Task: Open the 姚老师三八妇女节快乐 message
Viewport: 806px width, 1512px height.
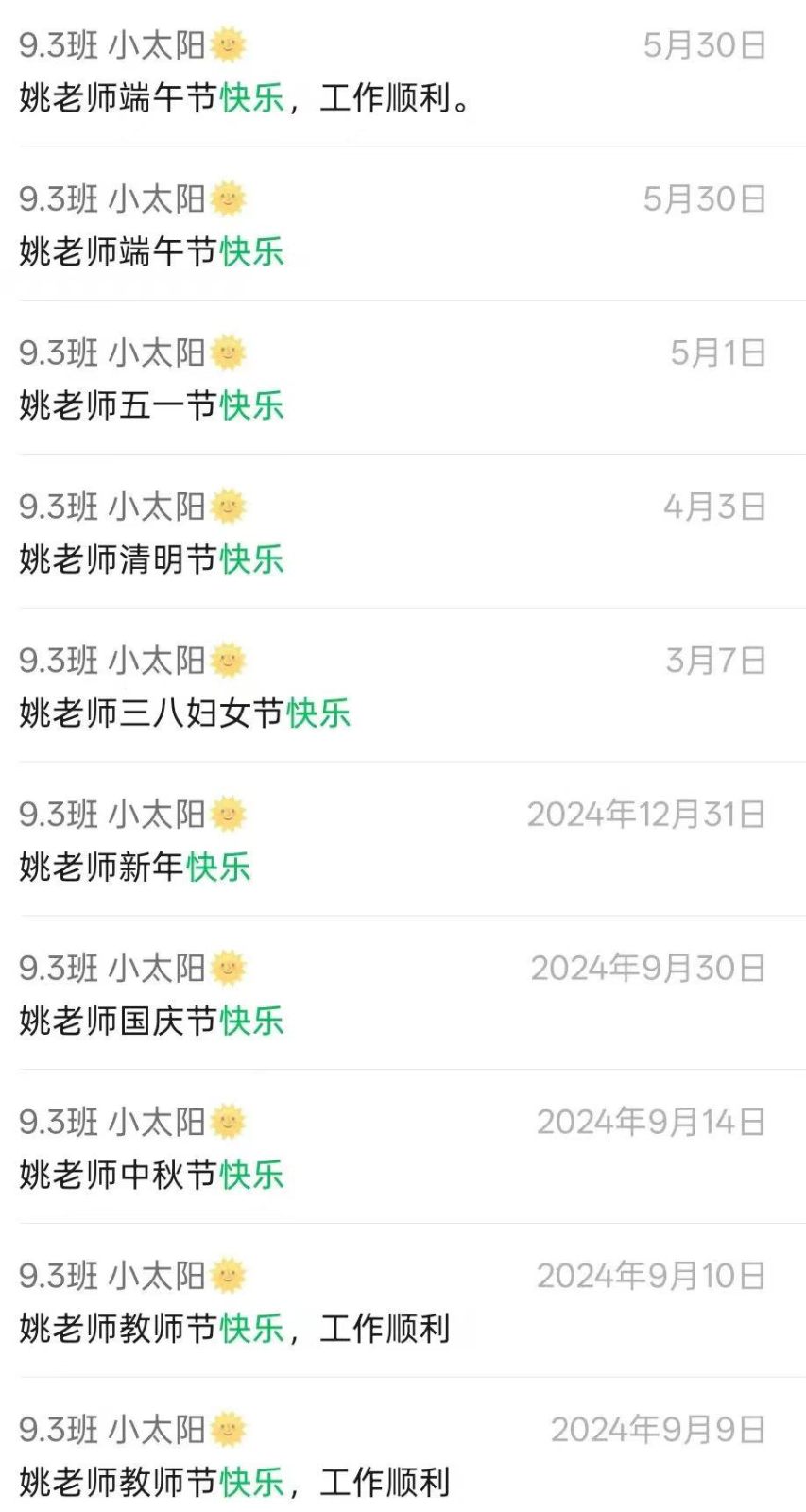Action: click(184, 715)
